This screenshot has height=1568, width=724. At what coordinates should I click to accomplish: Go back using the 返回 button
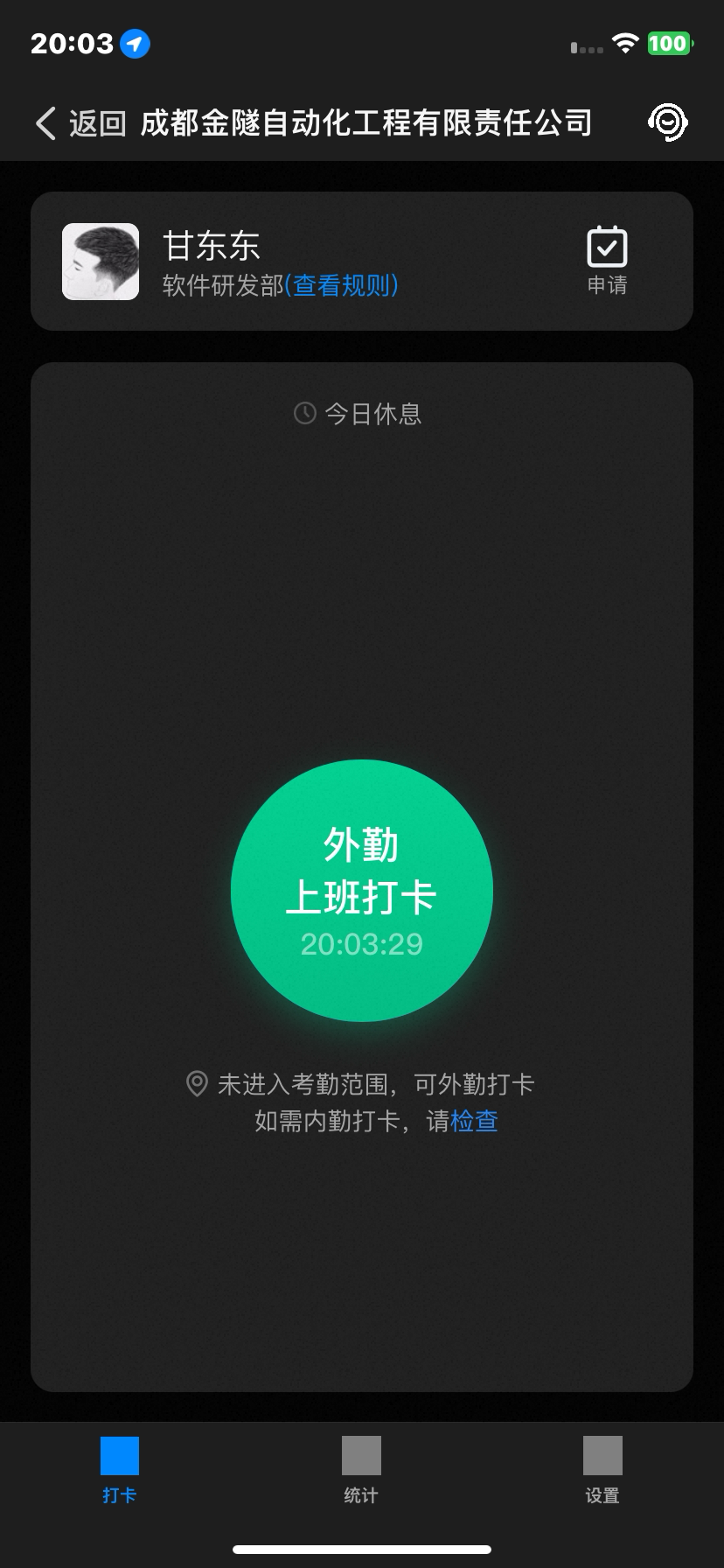pyautogui.click(x=80, y=123)
